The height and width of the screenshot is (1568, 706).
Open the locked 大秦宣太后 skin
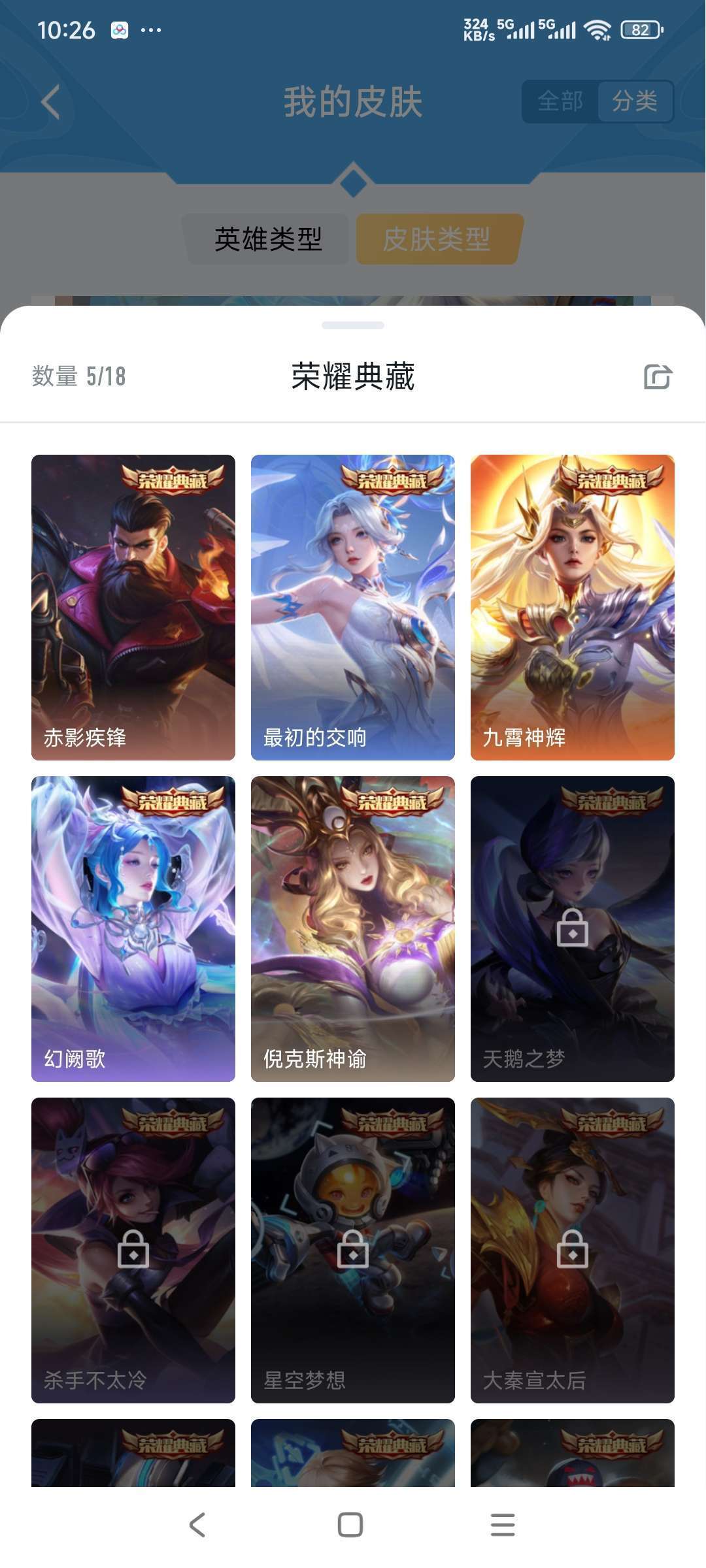[x=572, y=1250]
